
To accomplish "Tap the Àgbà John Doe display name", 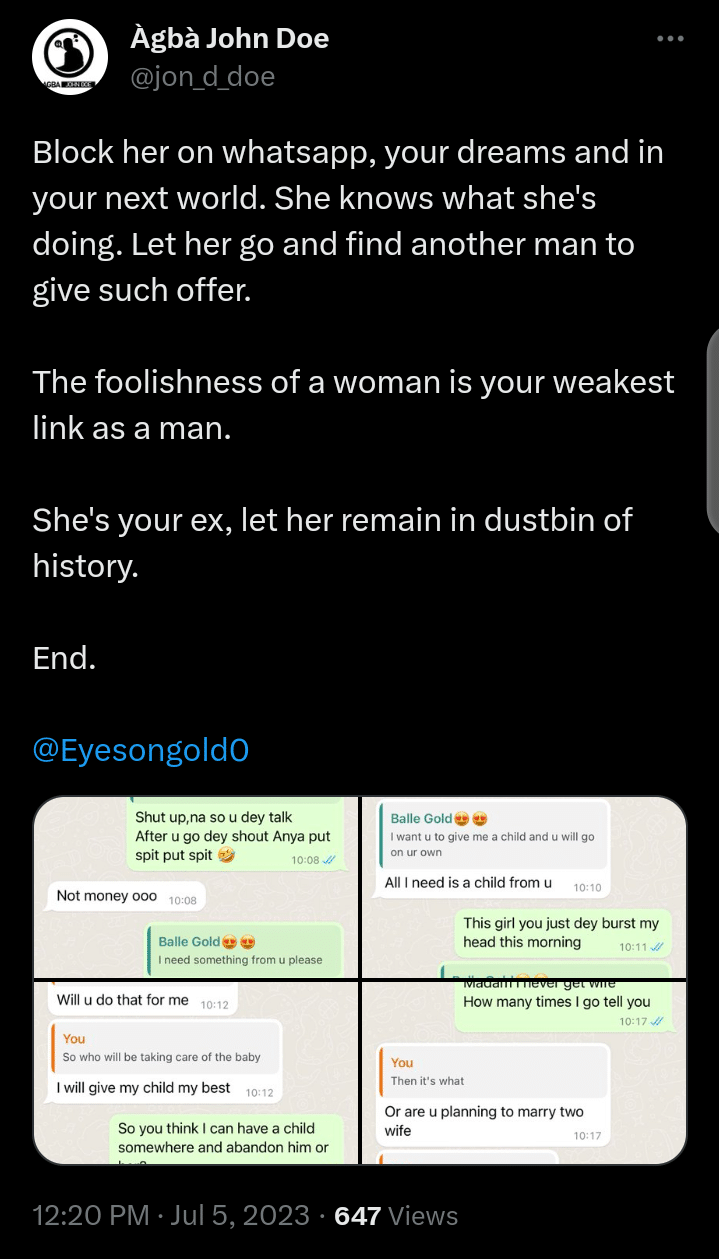I will 230,39.
